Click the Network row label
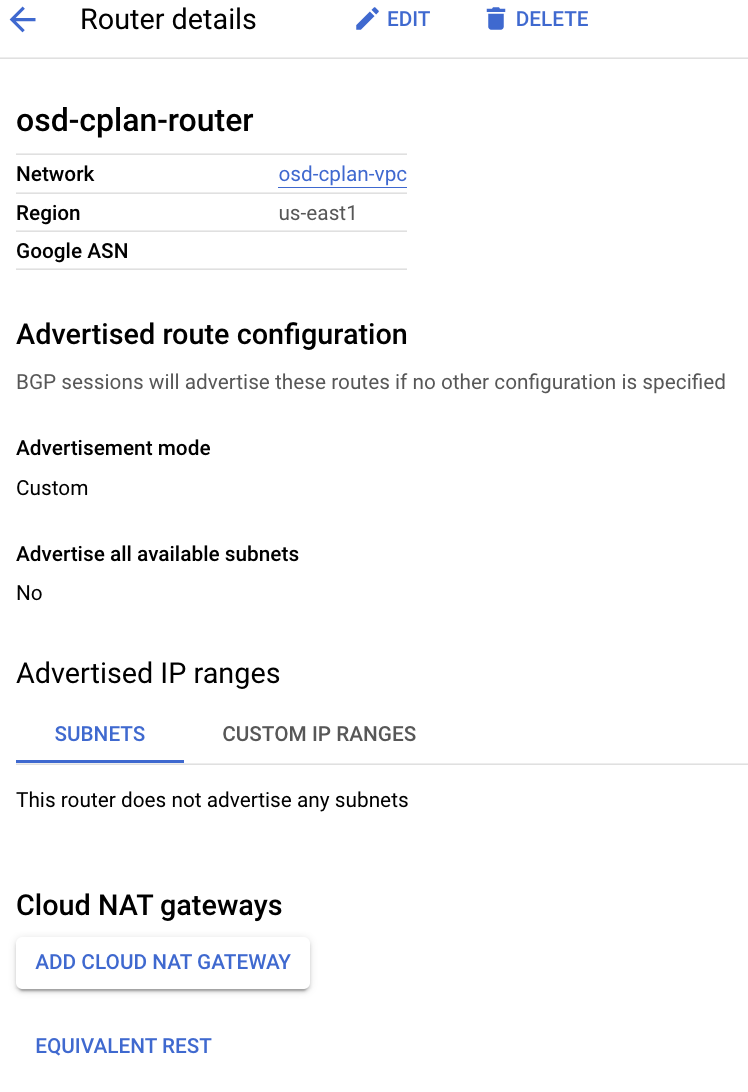The height and width of the screenshot is (1092, 748). (55, 173)
